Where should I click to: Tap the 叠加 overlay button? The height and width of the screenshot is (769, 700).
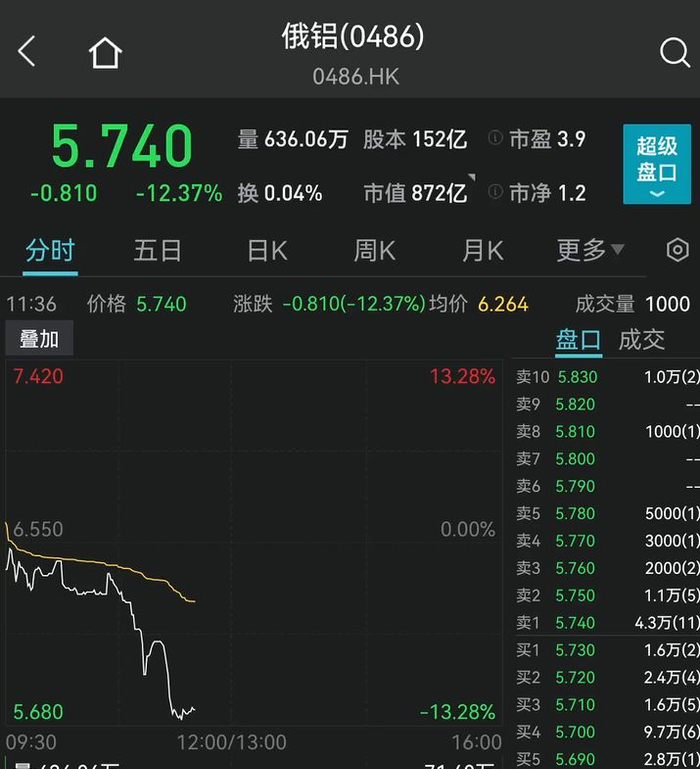39,339
